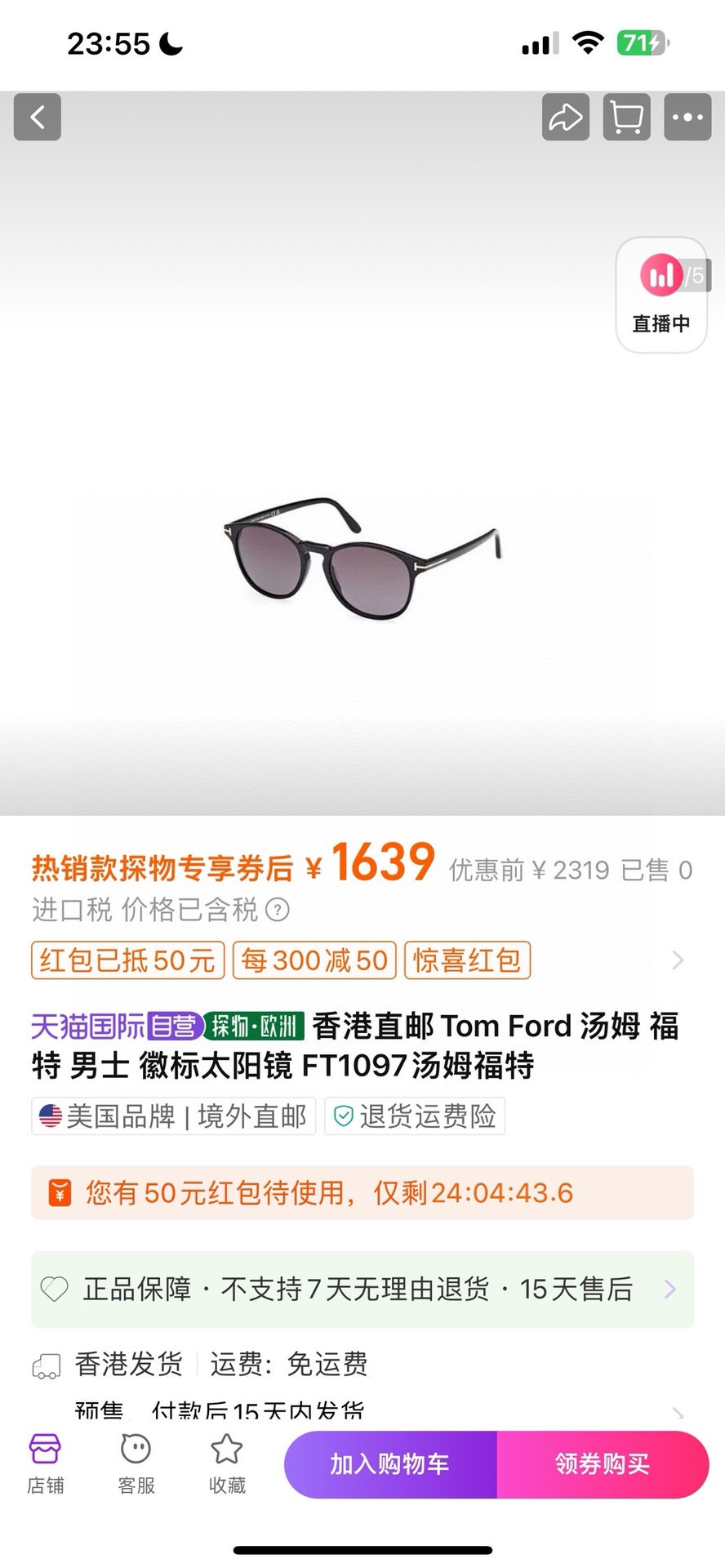Screen dimensions: 725x1568
Task: Open 正品保障 service guarantee details
Action: point(362,1289)
